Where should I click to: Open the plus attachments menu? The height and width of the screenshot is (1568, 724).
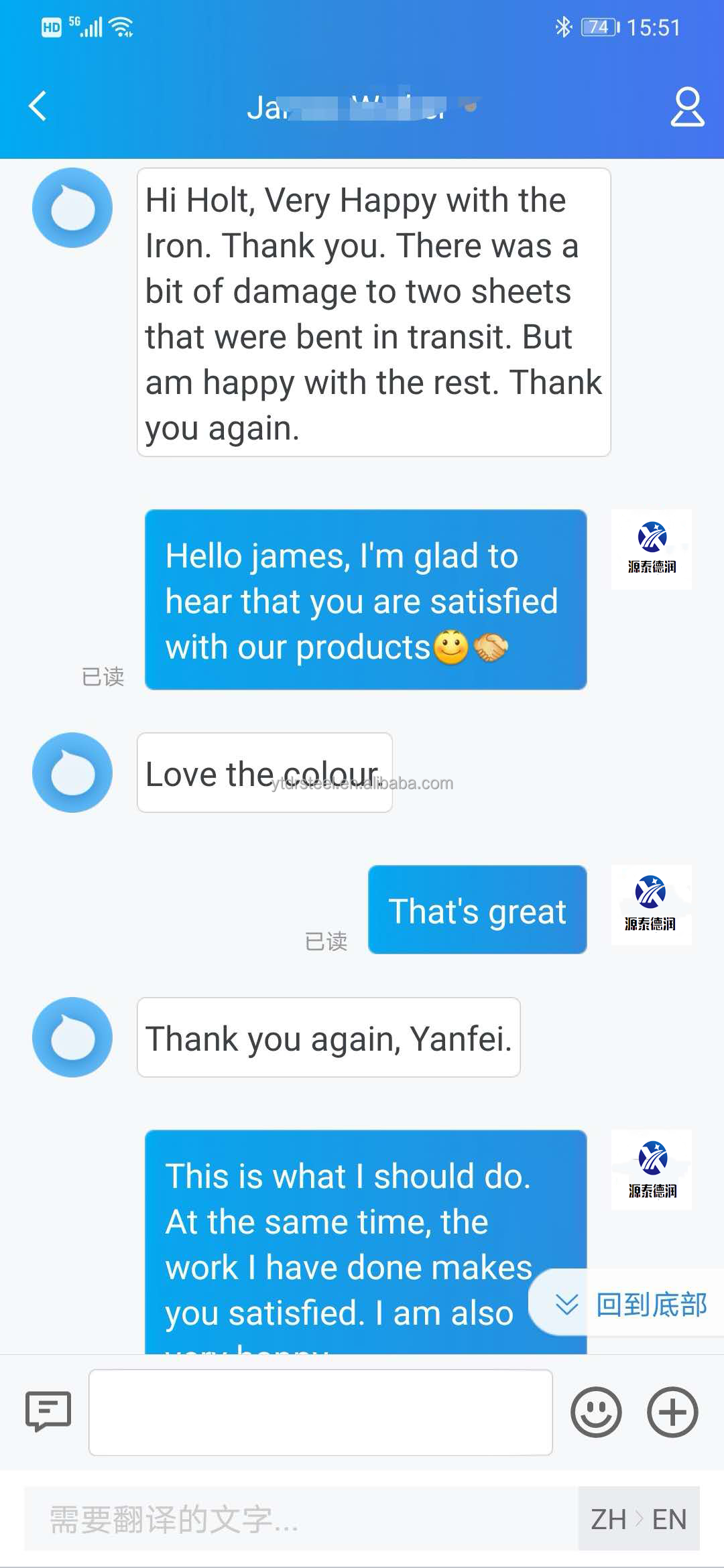[x=672, y=1412]
